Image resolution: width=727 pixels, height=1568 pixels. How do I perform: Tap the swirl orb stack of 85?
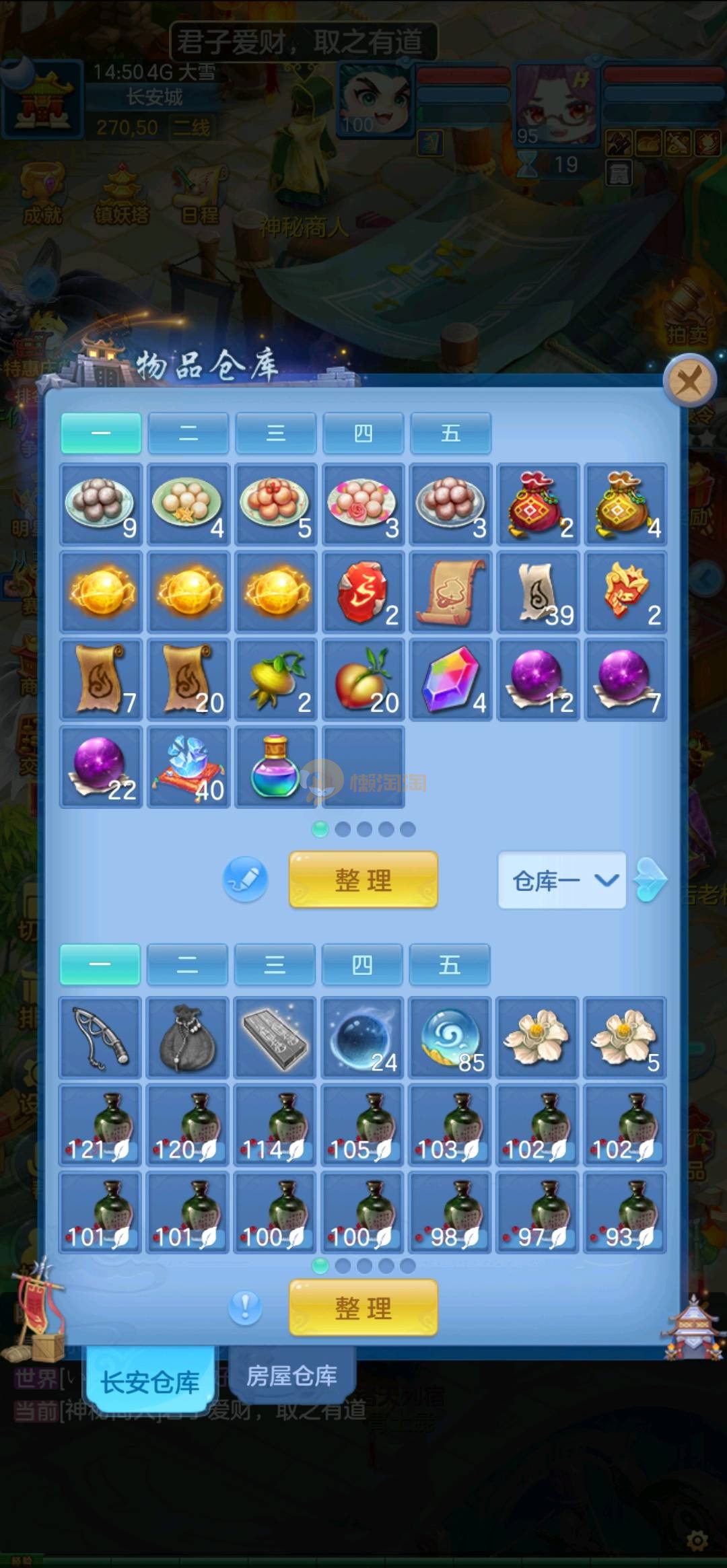[450, 1038]
